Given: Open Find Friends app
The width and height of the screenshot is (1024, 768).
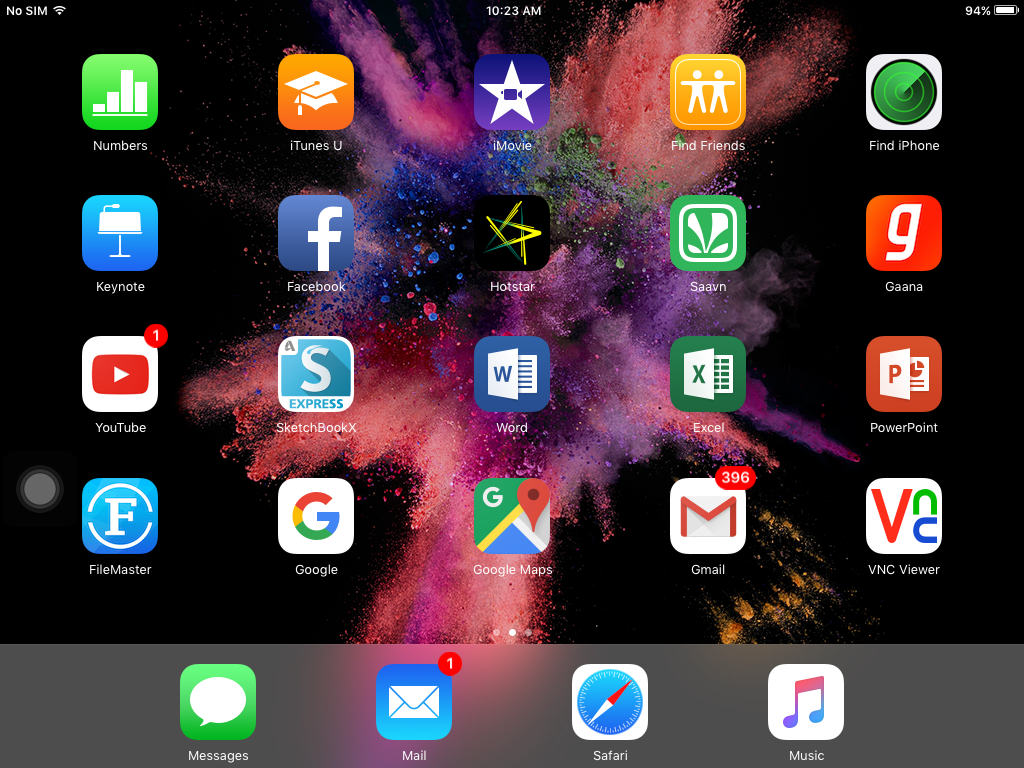Looking at the screenshot, I should click(708, 92).
